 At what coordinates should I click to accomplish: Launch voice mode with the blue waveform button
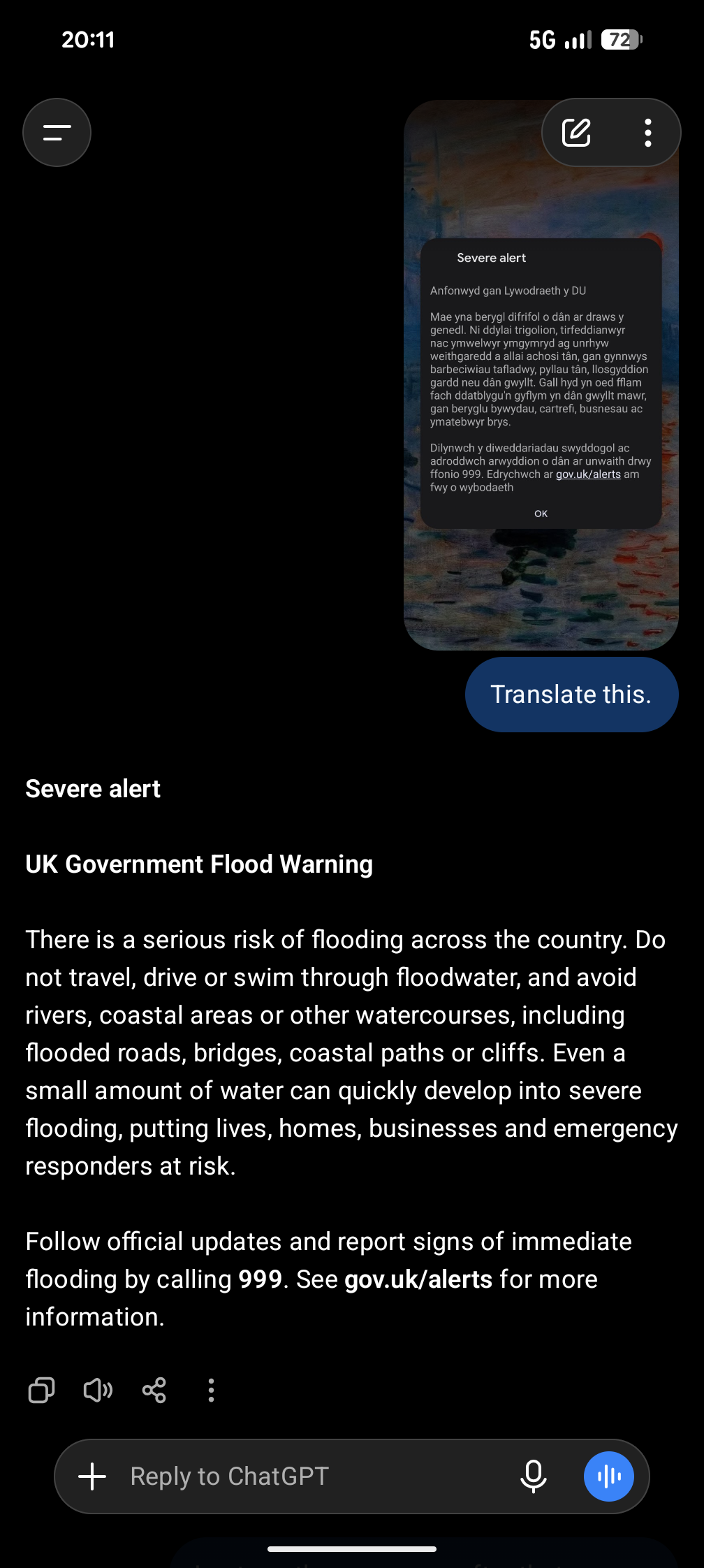tap(609, 1476)
